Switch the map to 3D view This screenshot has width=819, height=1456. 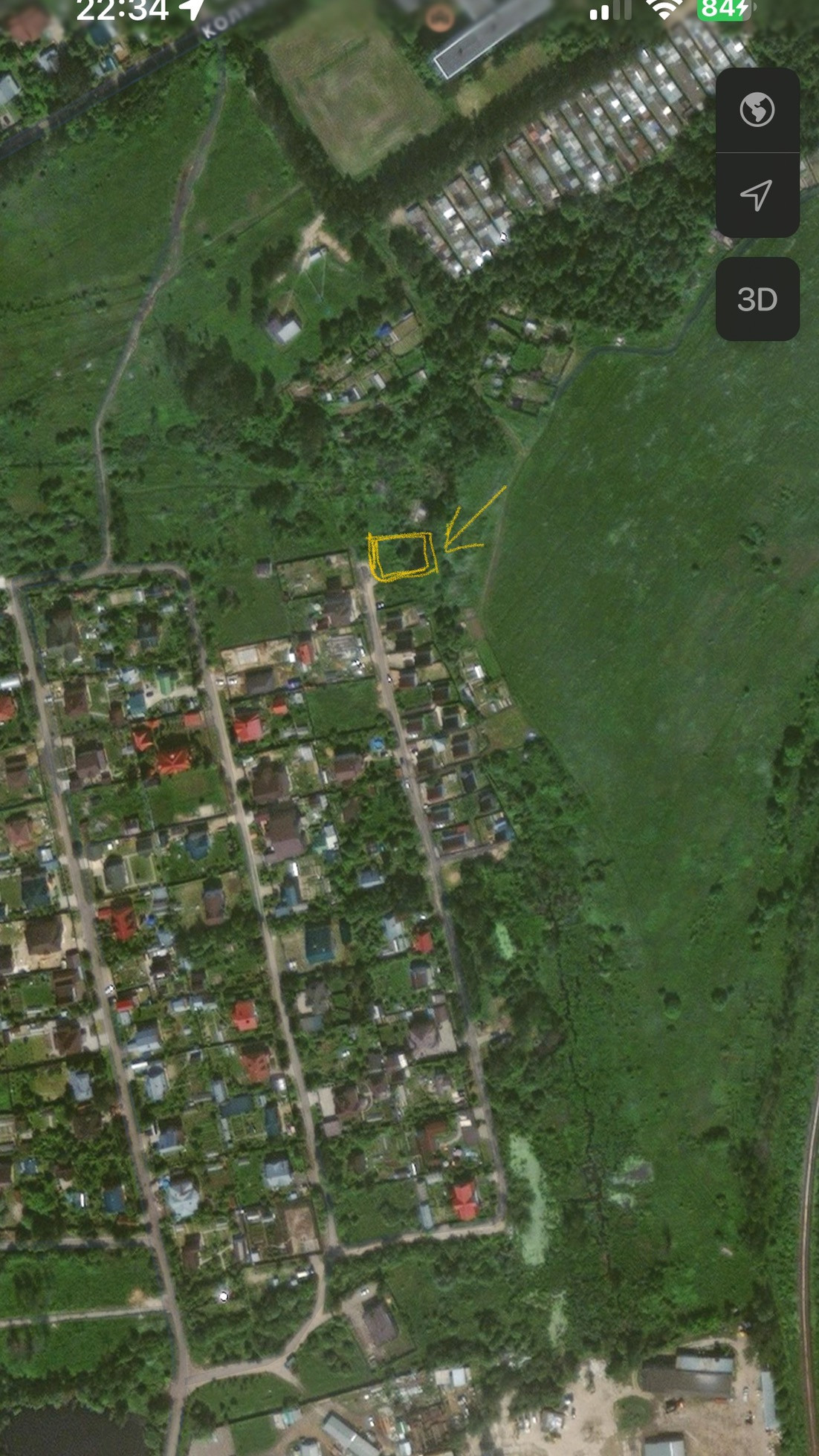click(757, 299)
